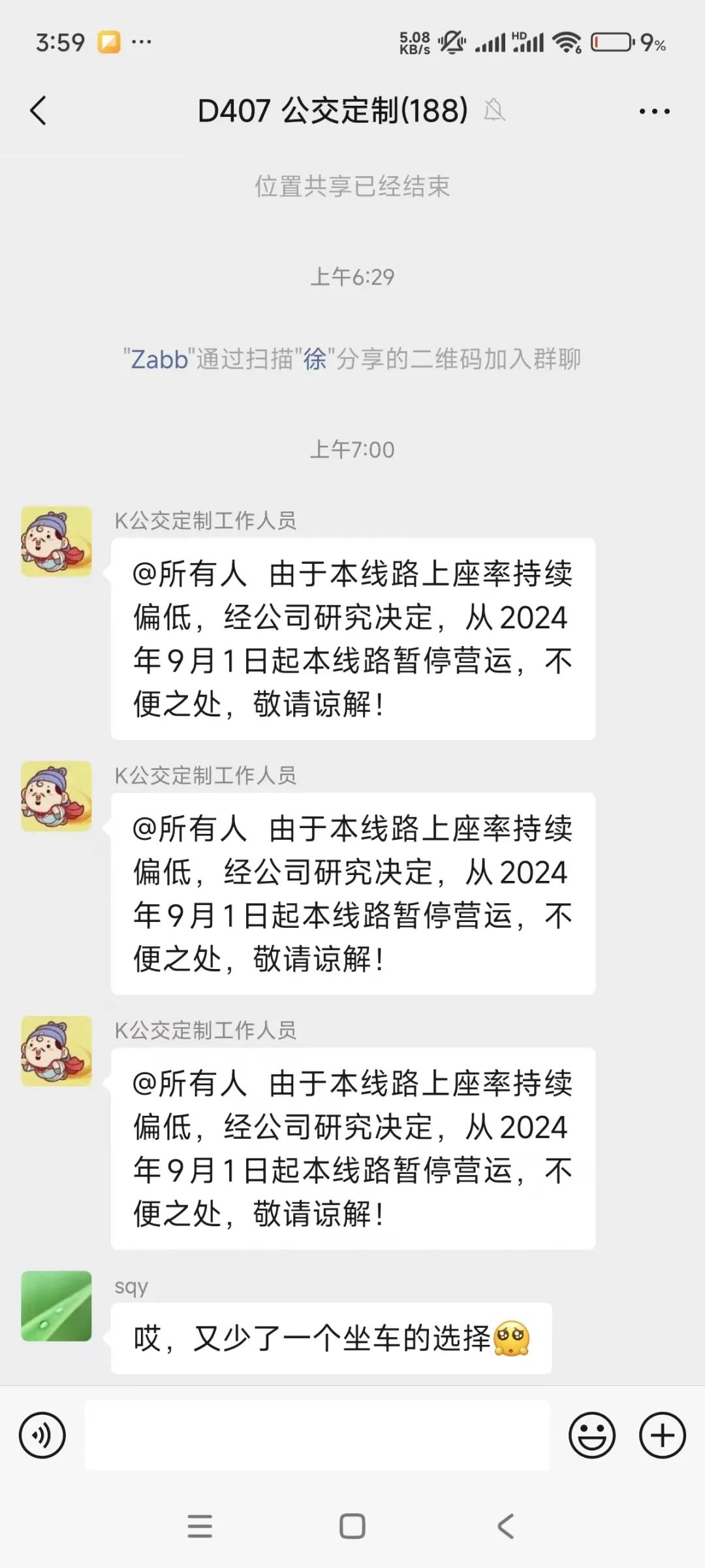Open Zabb's profile from the join notice

coord(160,359)
